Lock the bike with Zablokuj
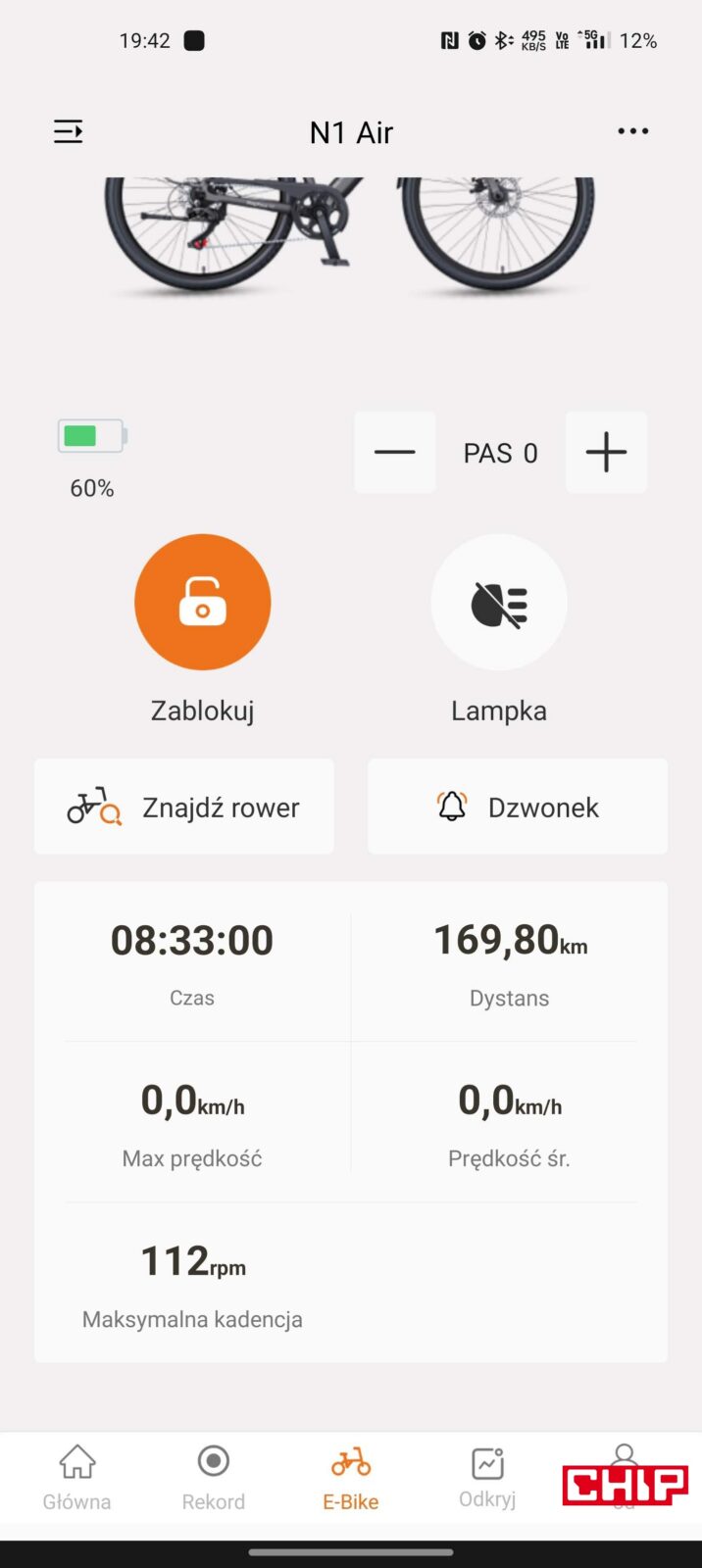Image resolution: width=702 pixels, height=1568 pixels. [203, 602]
